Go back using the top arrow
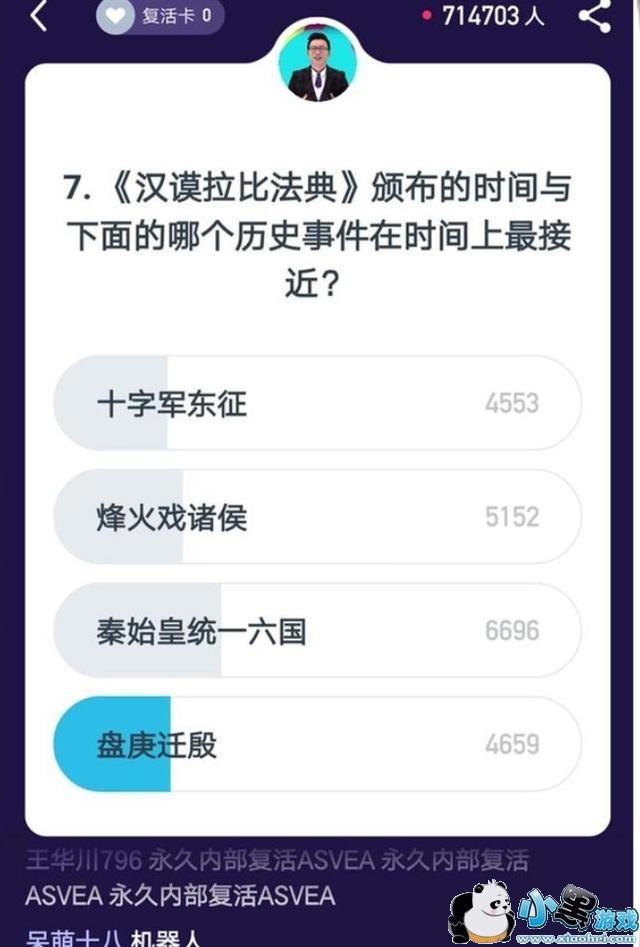 (x=38, y=16)
